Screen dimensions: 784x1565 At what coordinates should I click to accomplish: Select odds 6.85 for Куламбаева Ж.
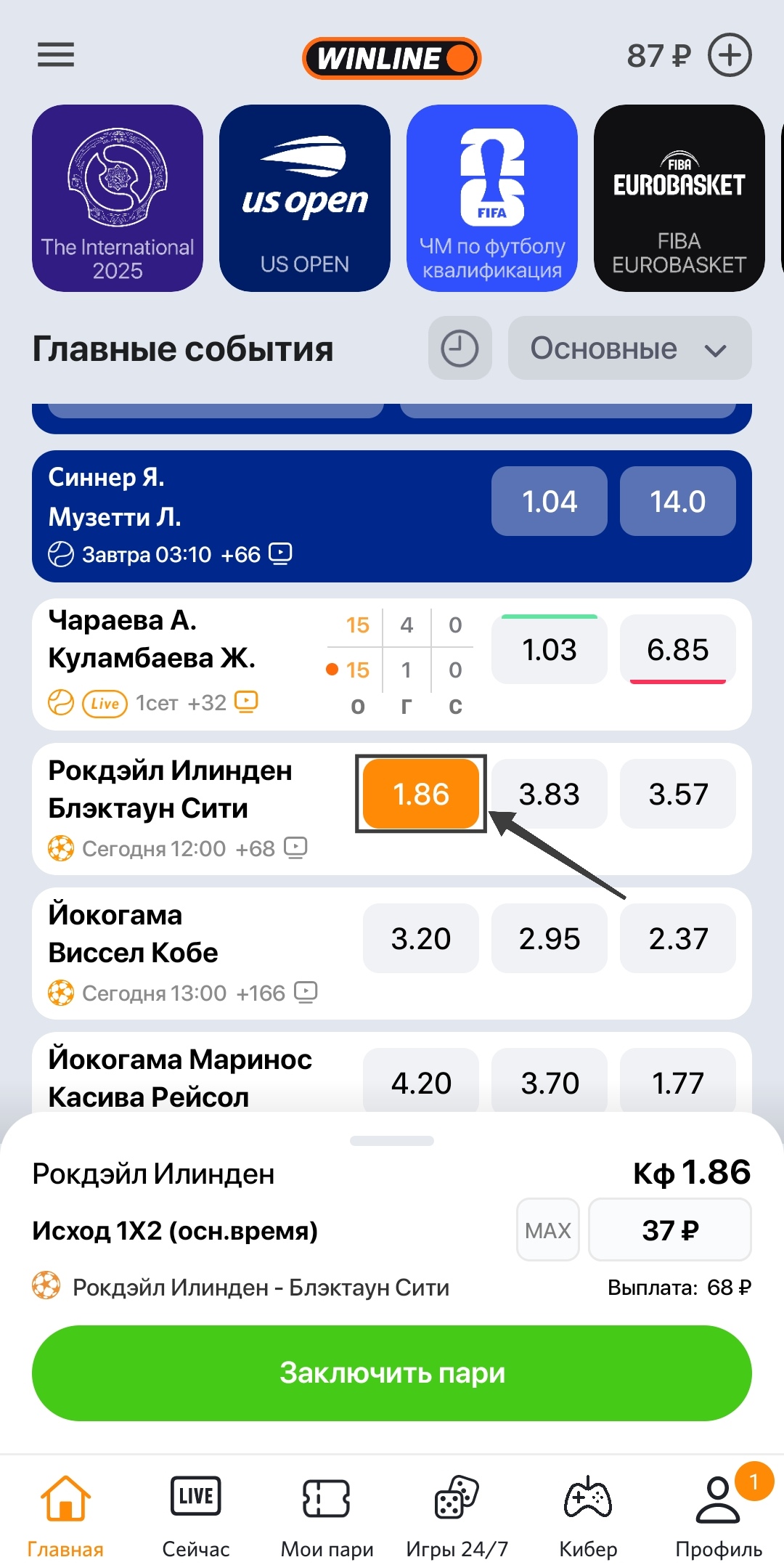coord(677,649)
